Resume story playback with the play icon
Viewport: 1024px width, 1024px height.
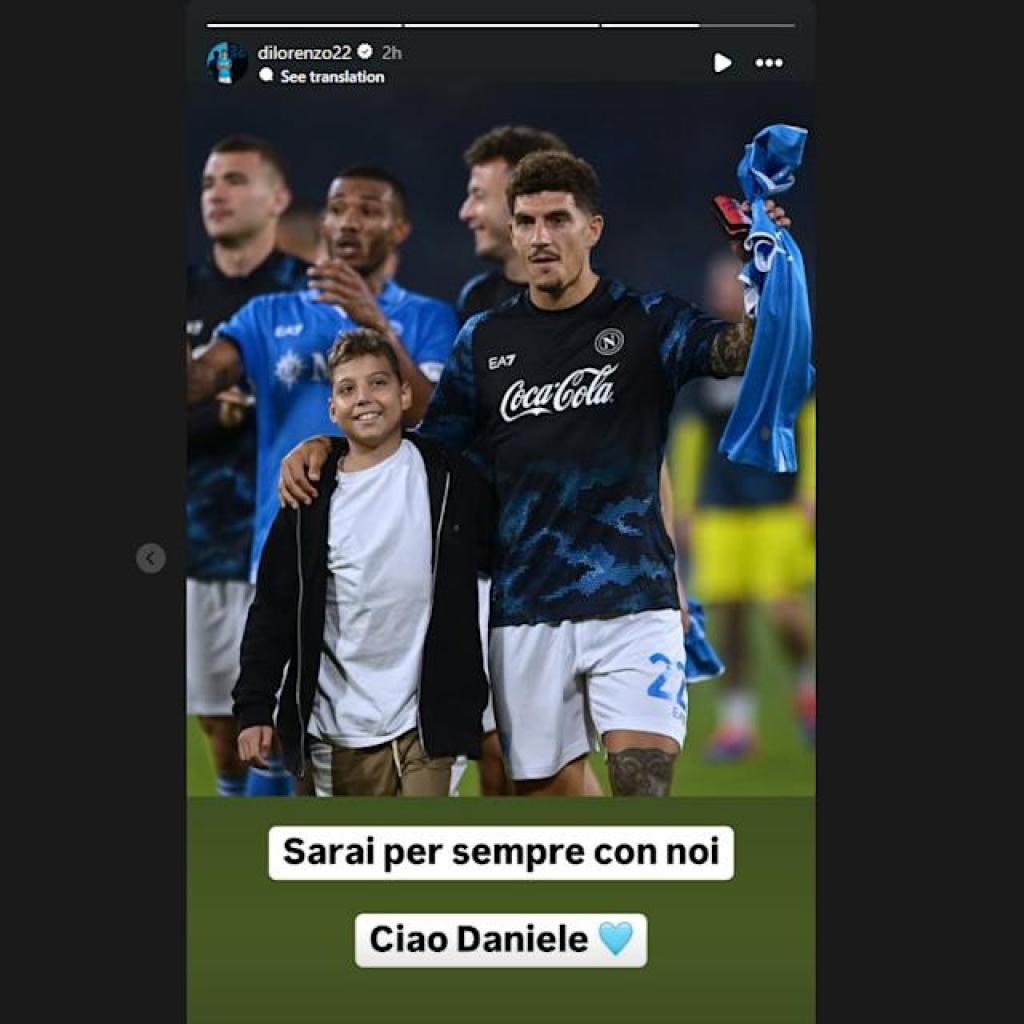tap(722, 63)
